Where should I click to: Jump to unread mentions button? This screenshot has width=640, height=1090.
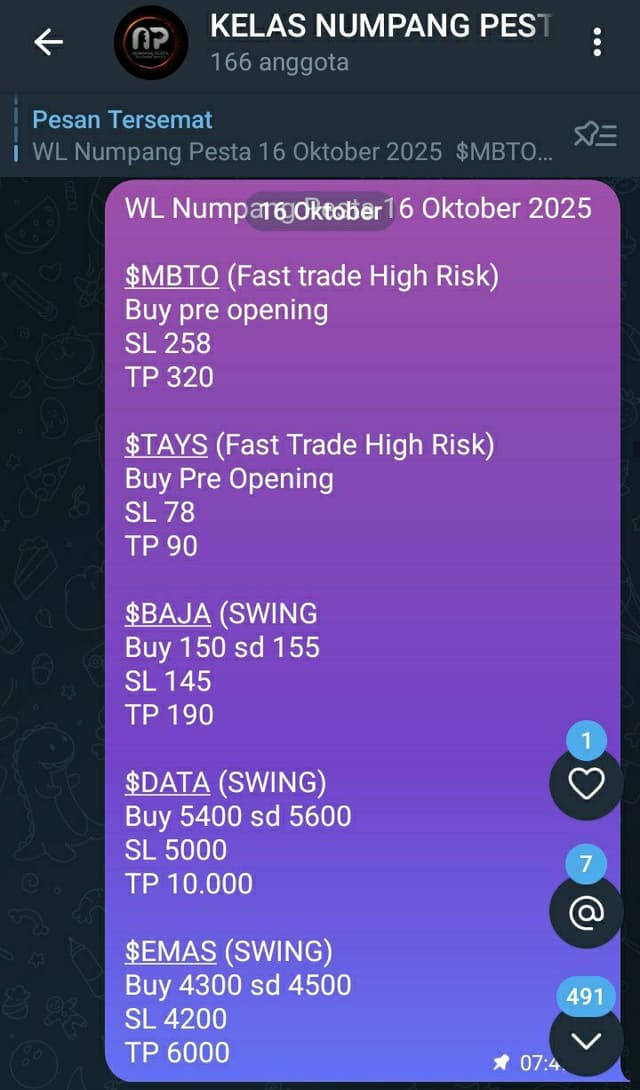[586, 912]
